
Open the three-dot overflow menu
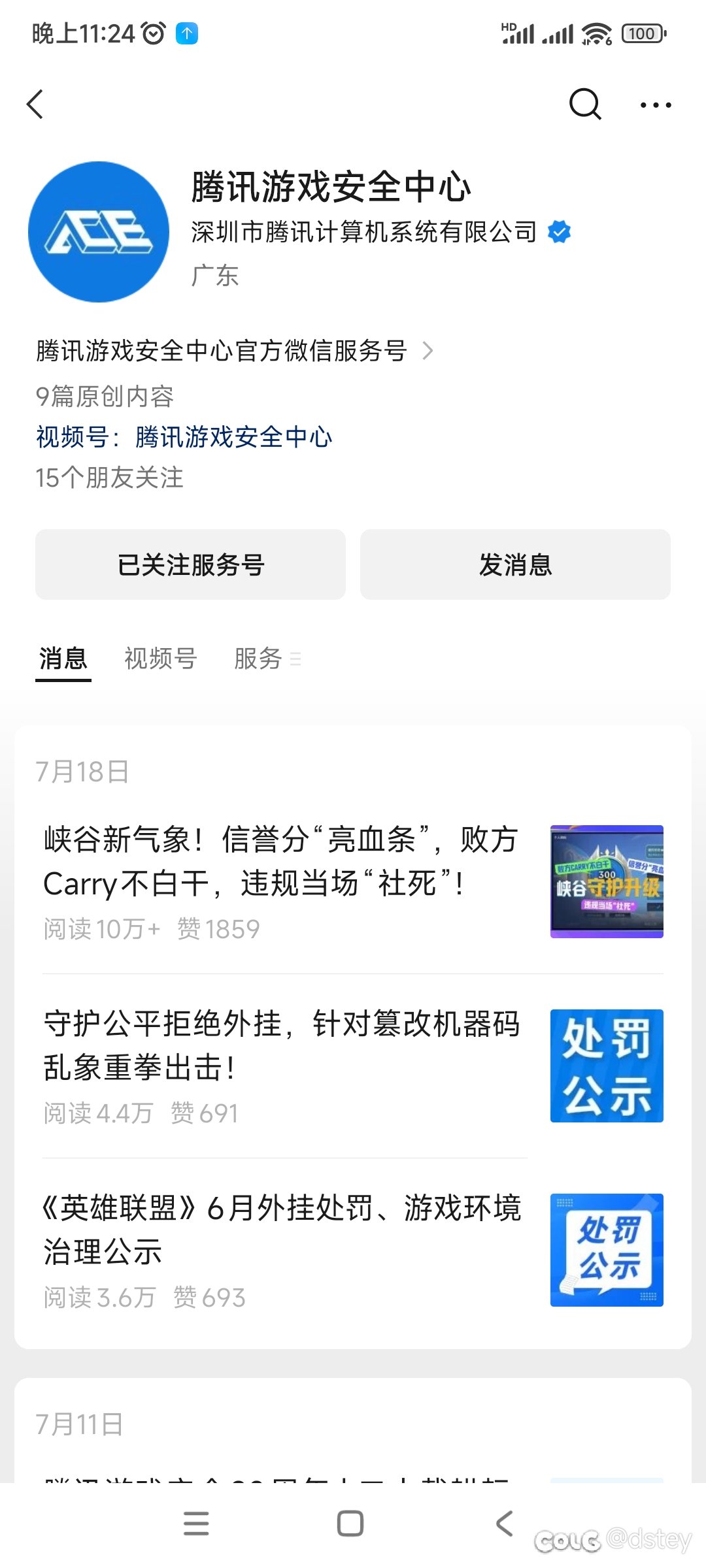656,105
